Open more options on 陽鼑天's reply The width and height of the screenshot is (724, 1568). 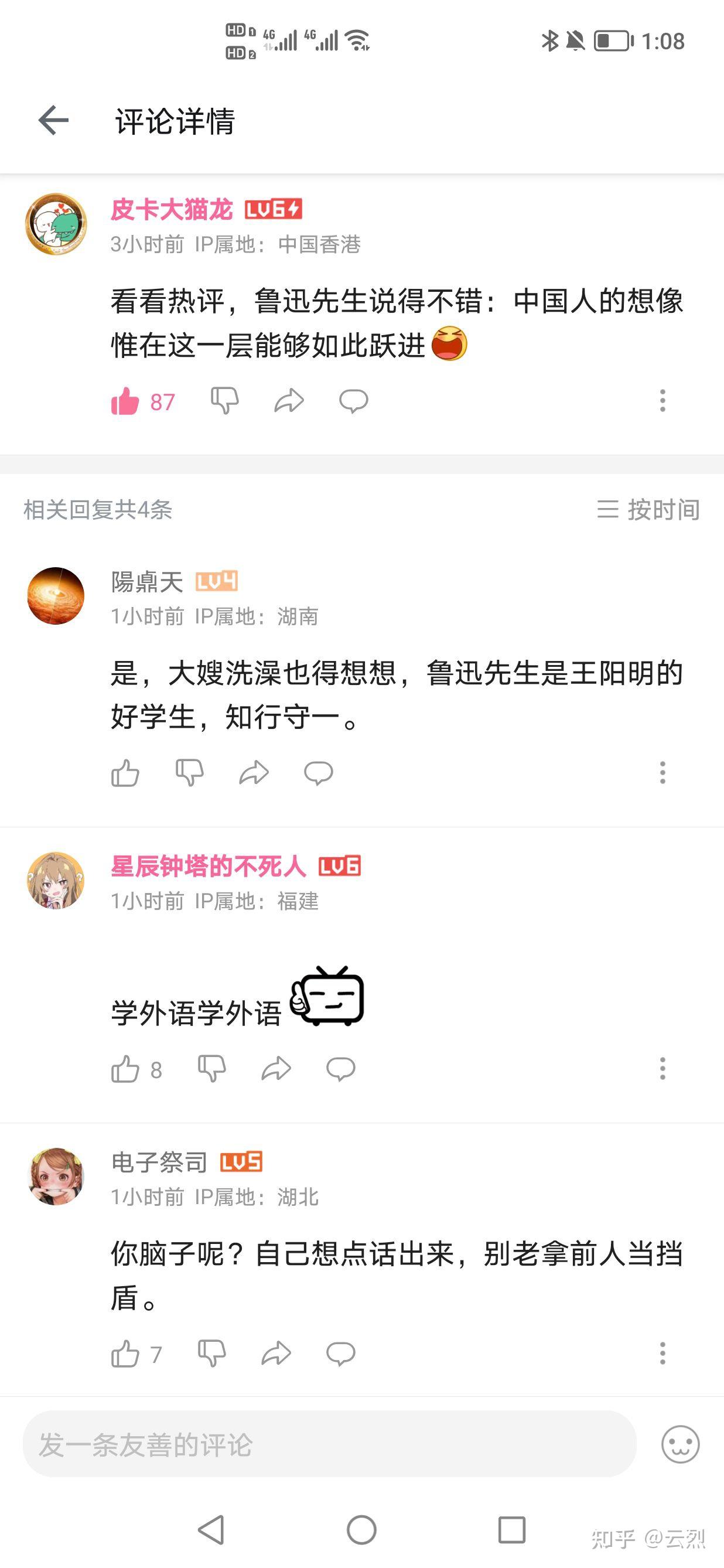(x=662, y=773)
